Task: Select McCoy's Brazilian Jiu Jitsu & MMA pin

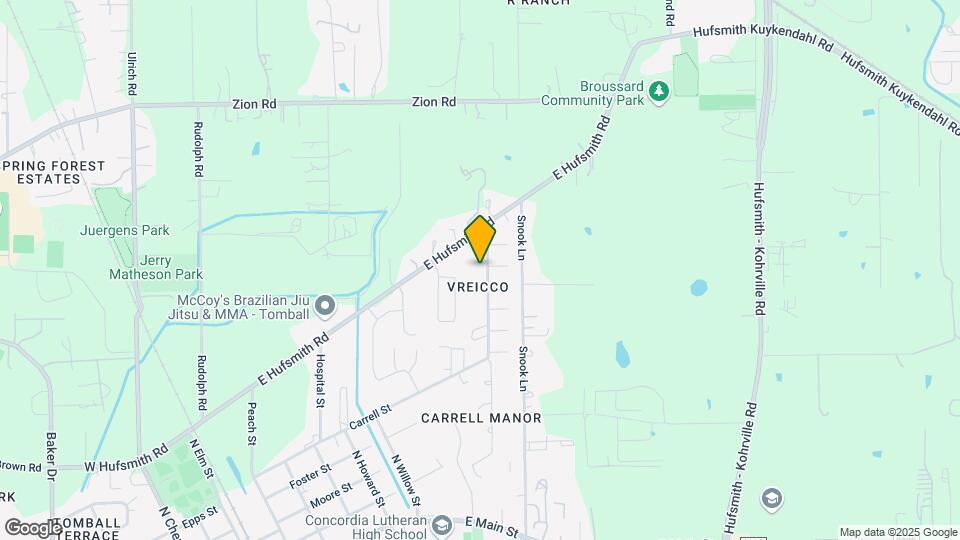Action: coord(324,305)
